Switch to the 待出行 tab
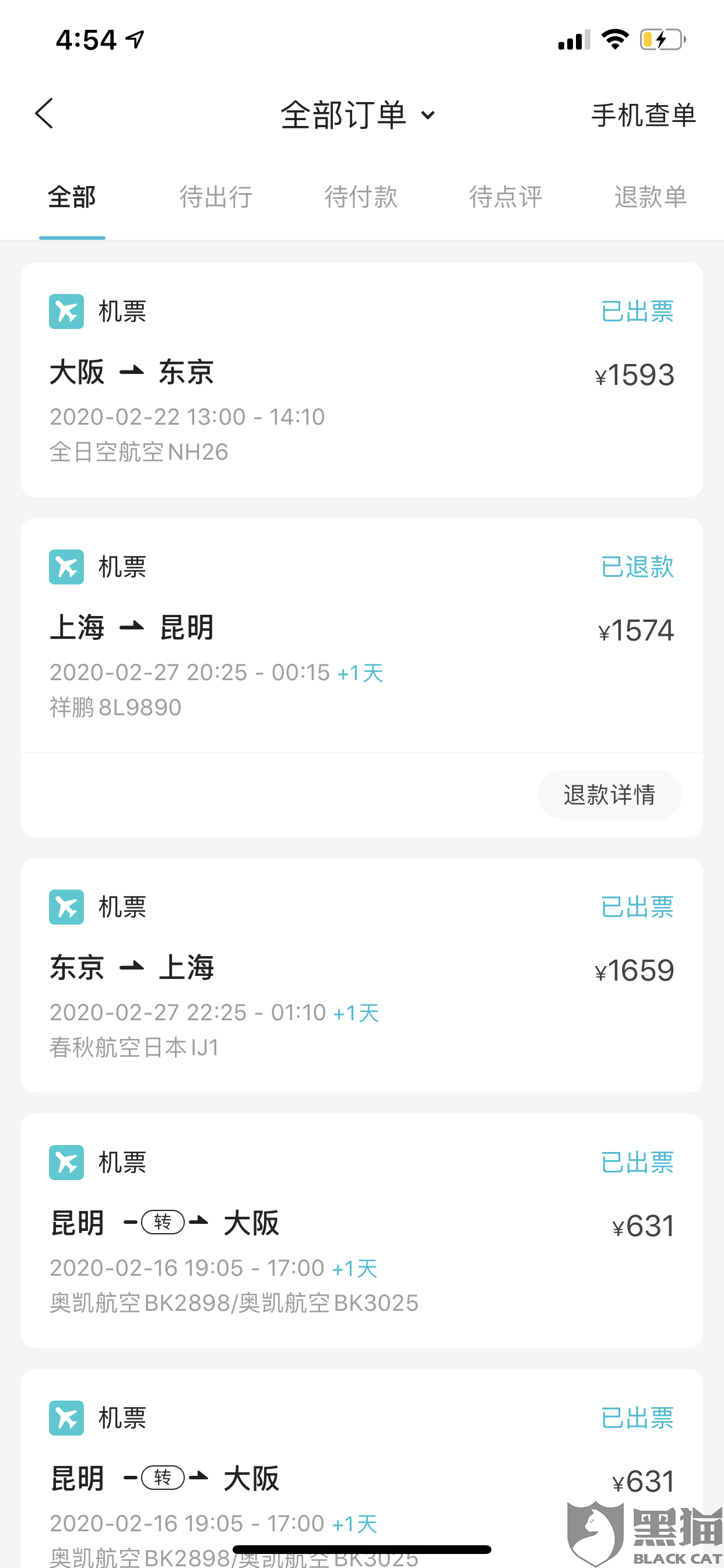Viewport: 724px width, 1568px height. (216, 197)
